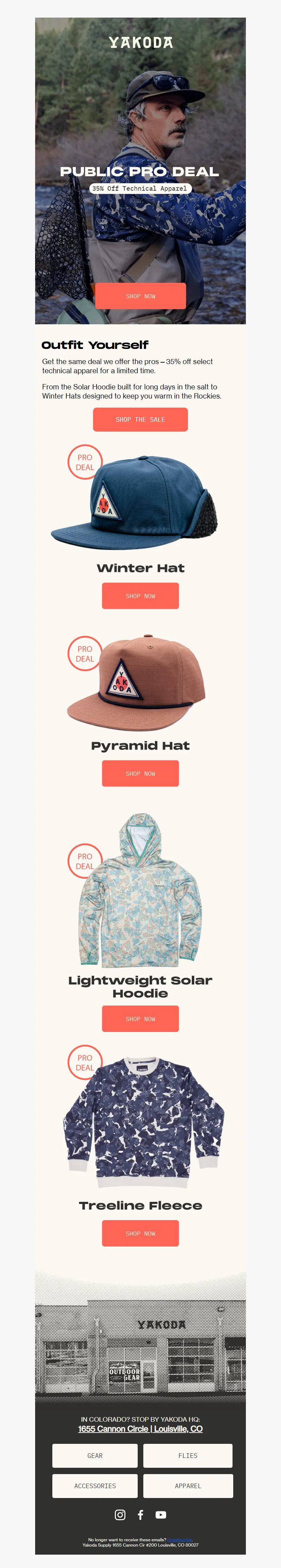The width and height of the screenshot is (281, 1568).
Task: Shop Now for the Winter Hat
Action: point(140,596)
